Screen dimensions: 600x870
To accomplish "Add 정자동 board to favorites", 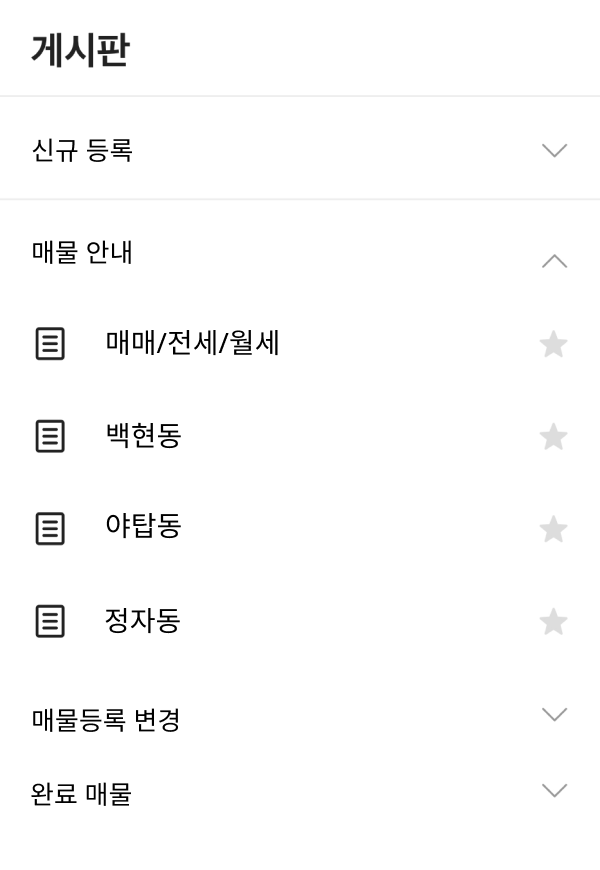I will click(553, 622).
